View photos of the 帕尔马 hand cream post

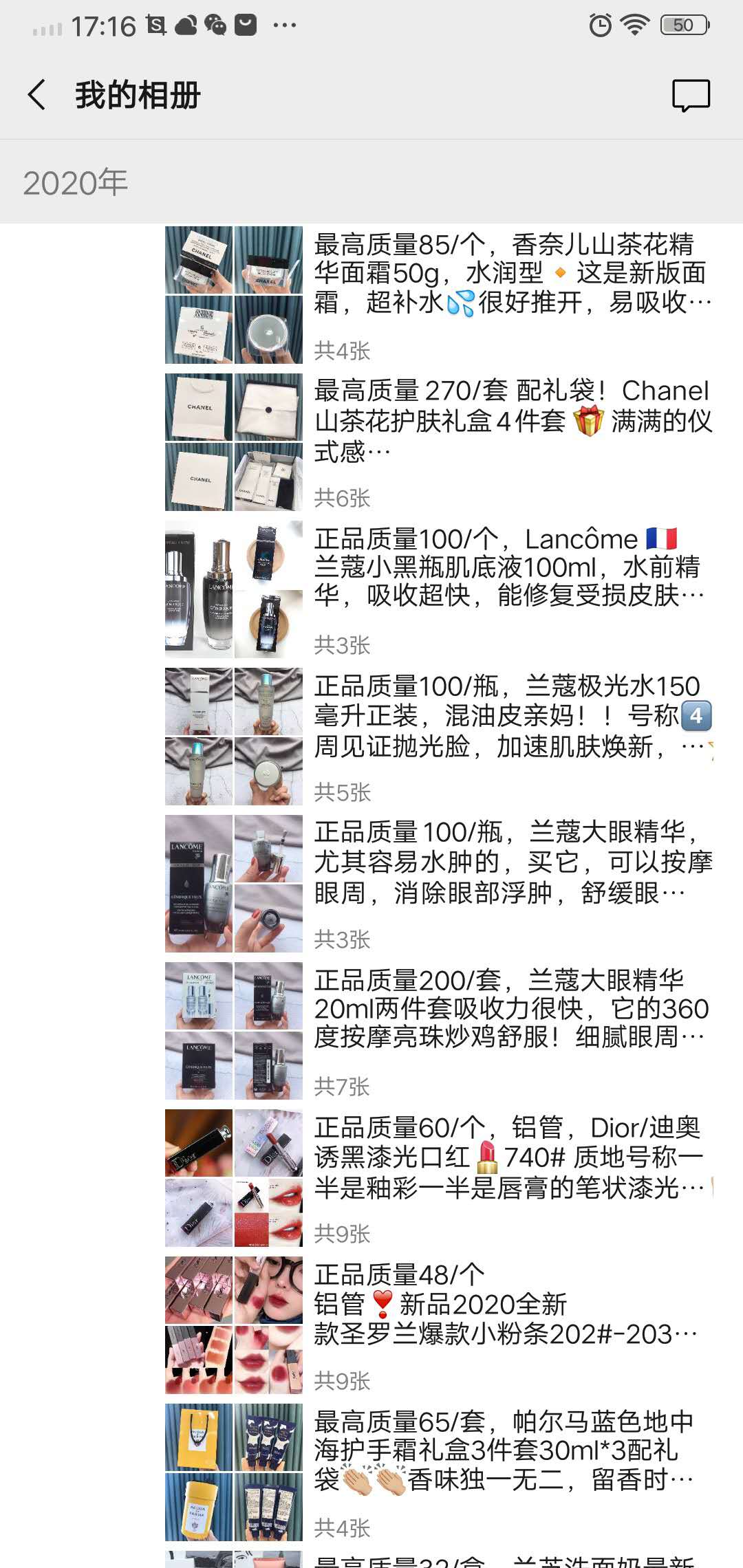click(234, 1472)
